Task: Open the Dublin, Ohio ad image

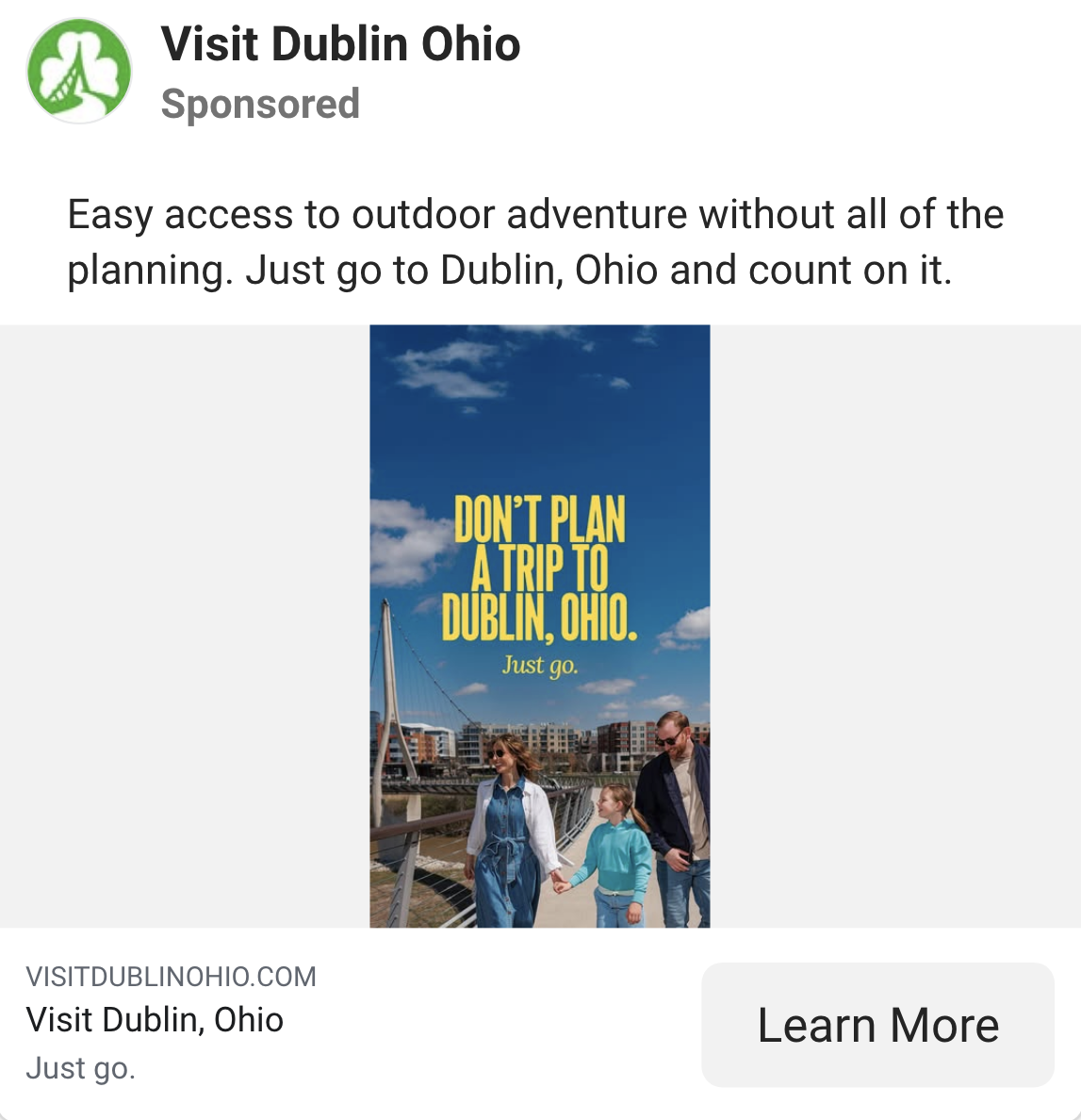Action: (539, 626)
